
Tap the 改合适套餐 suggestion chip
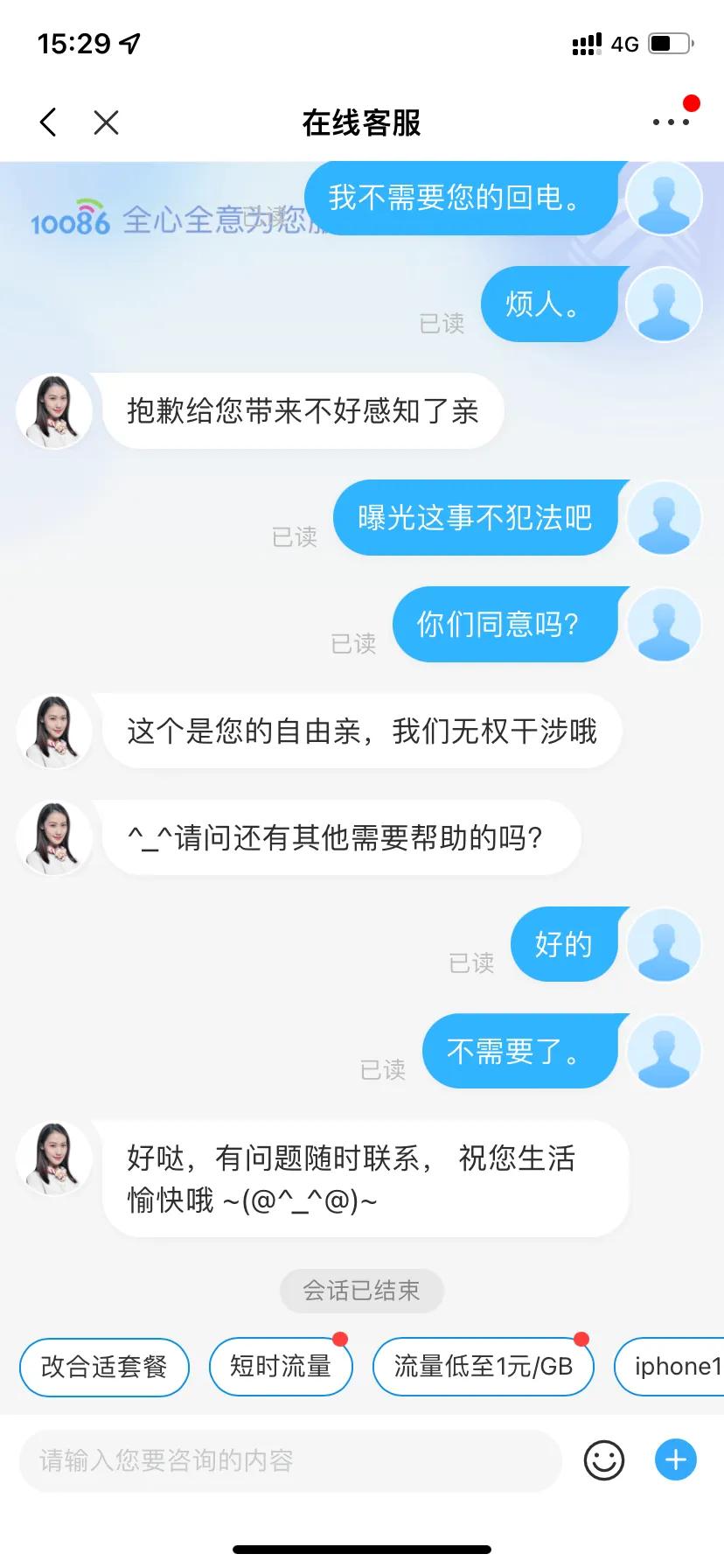point(103,1366)
